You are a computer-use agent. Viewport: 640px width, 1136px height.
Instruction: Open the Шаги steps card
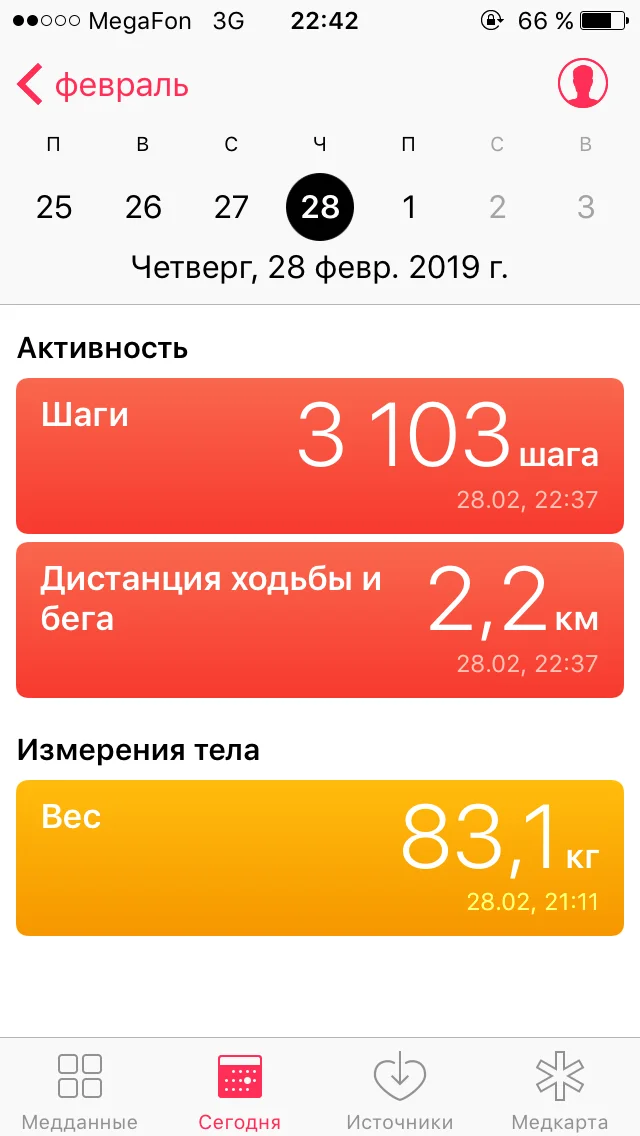[320, 456]
